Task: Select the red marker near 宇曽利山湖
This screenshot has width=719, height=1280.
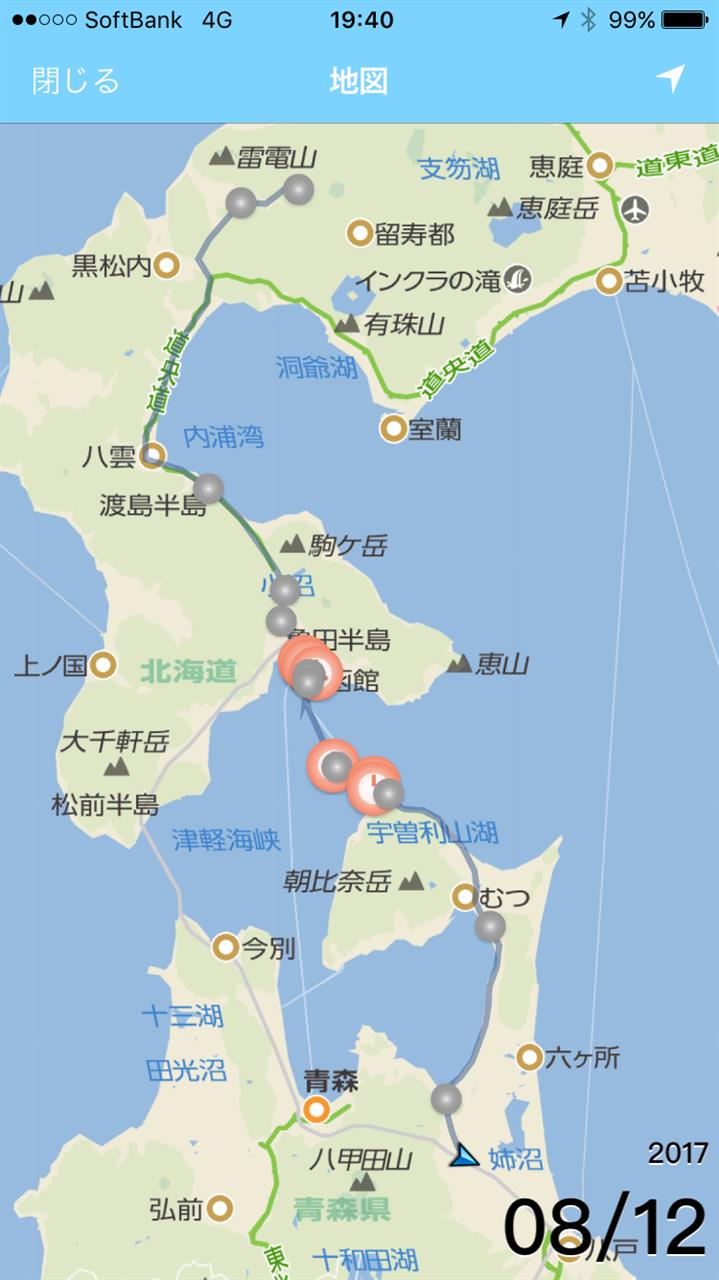Action: point(374,786)
